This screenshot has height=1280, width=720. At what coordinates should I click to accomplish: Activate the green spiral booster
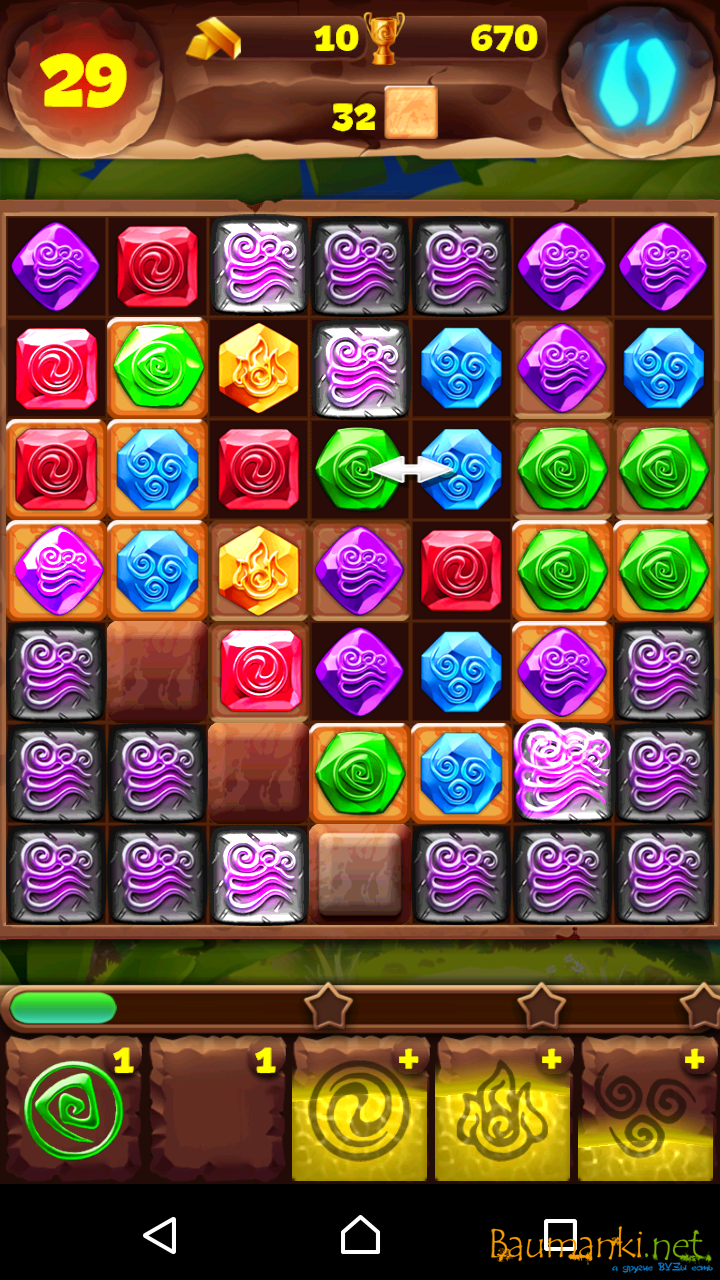pyautogui.click(x=74, y=1110)
